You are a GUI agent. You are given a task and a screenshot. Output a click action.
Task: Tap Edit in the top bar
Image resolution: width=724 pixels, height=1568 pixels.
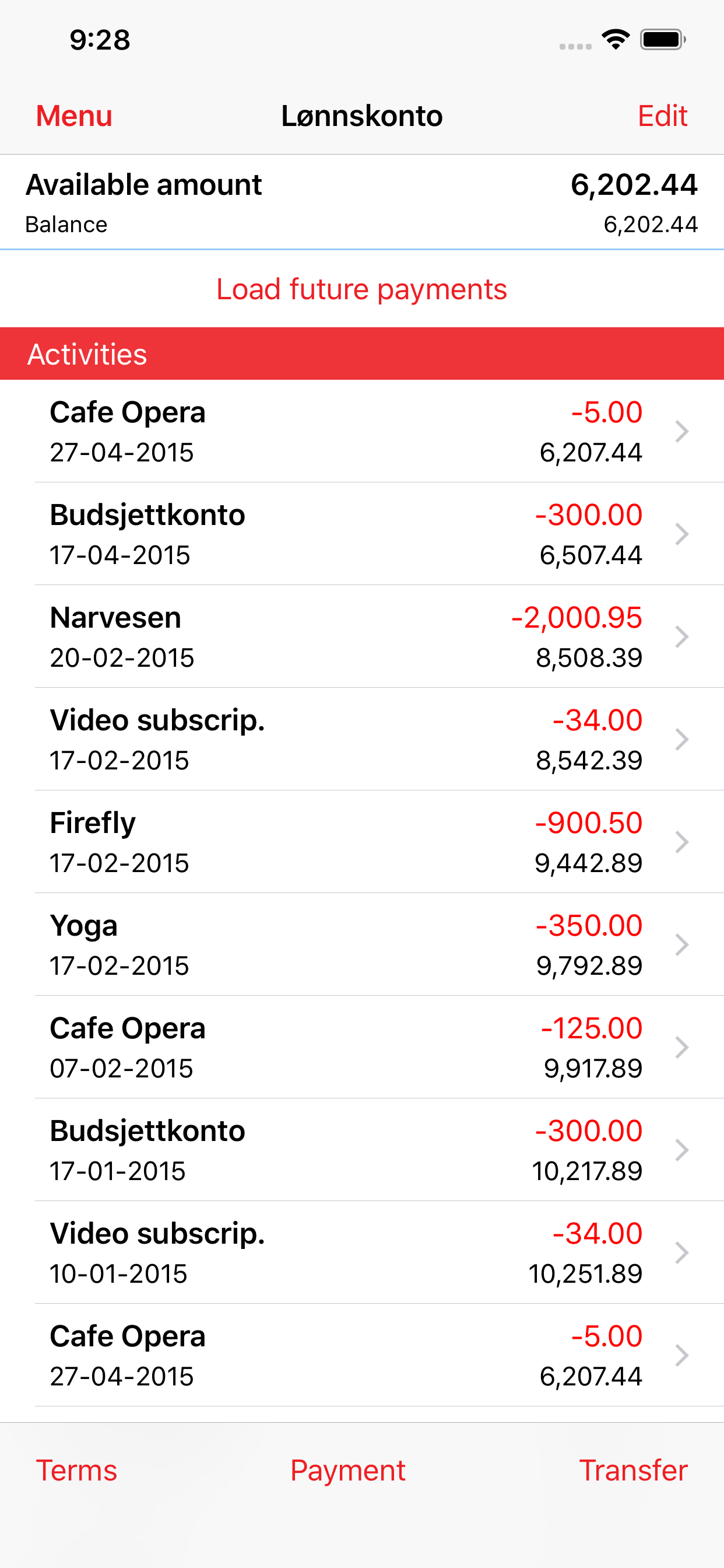tap(662, 116)
